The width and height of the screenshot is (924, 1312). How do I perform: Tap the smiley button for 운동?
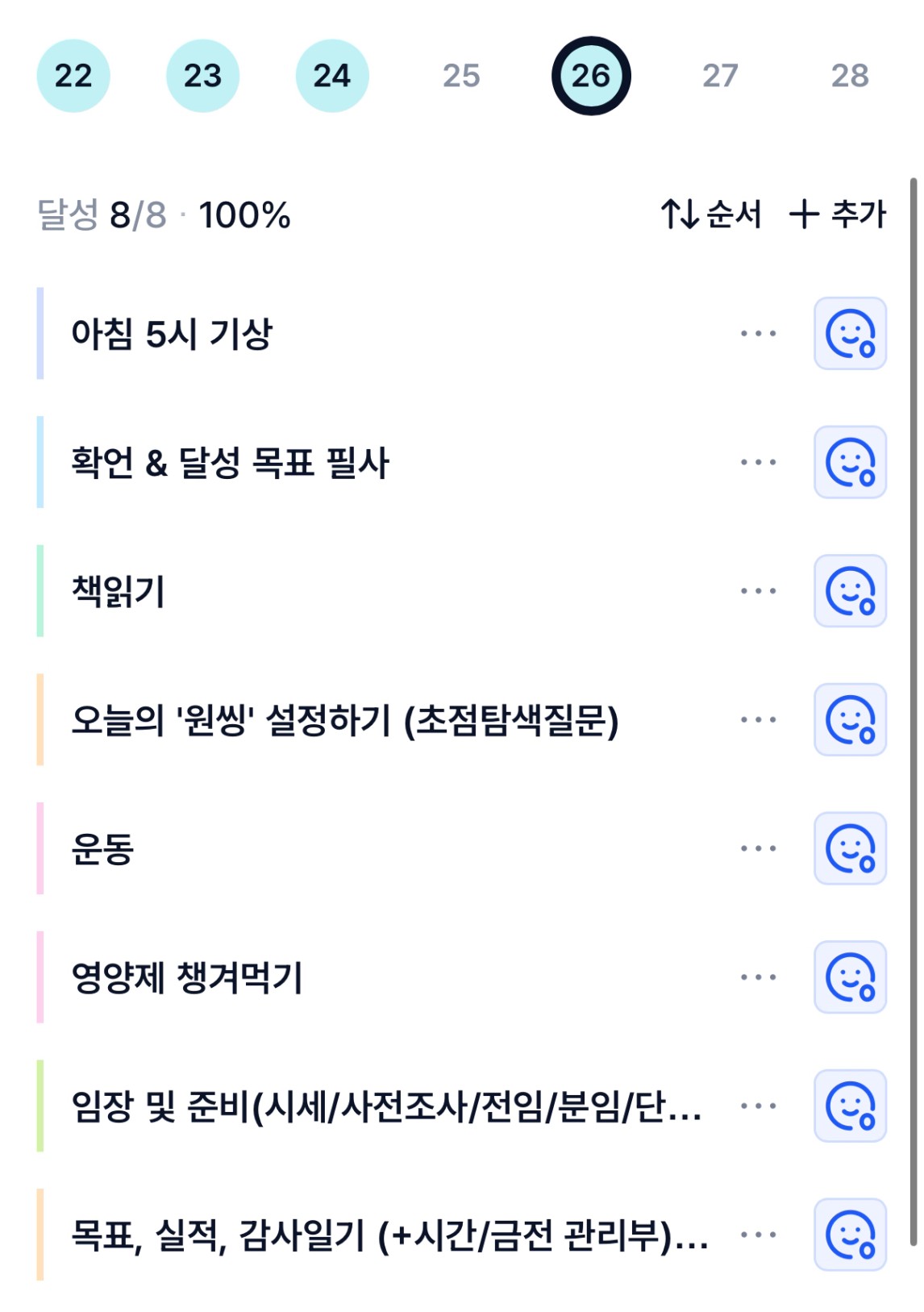coord(850,848)
